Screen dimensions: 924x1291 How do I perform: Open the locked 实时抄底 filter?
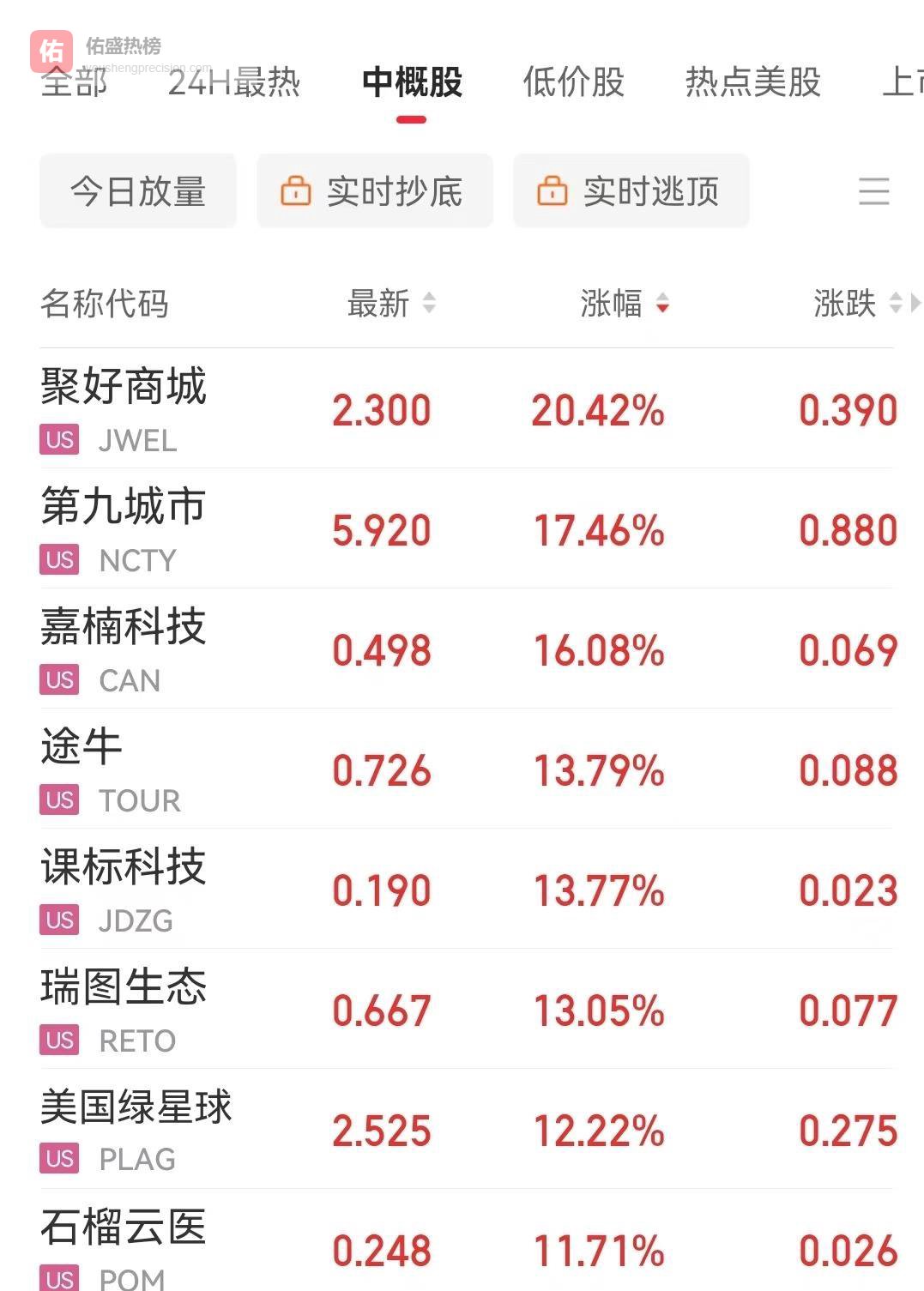pos(375,190)
